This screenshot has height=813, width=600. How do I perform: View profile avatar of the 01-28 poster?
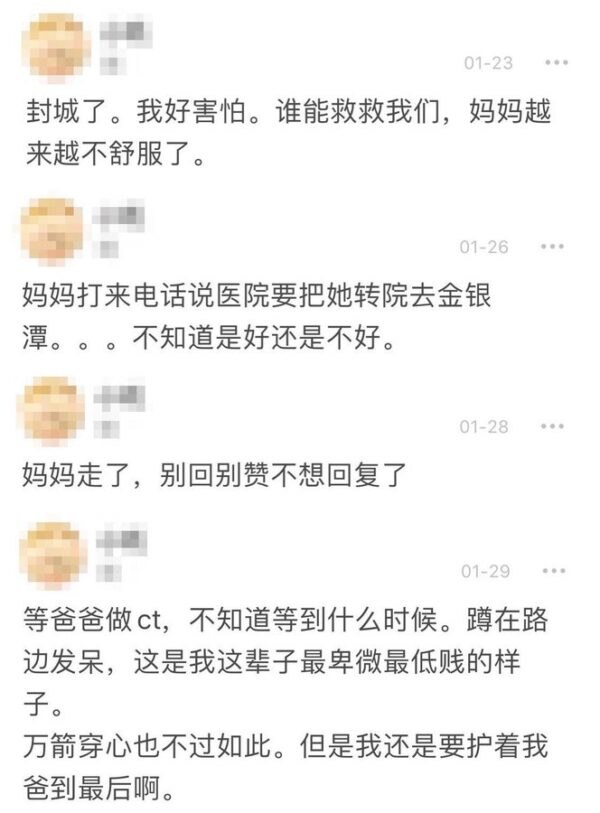(52, 410)
